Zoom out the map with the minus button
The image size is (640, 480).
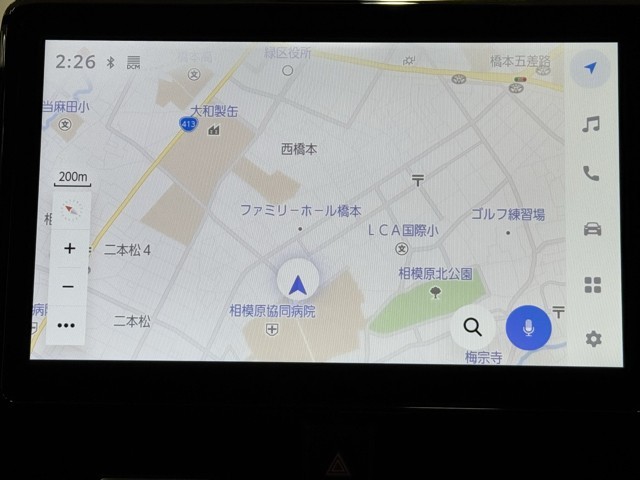point(68,287)
